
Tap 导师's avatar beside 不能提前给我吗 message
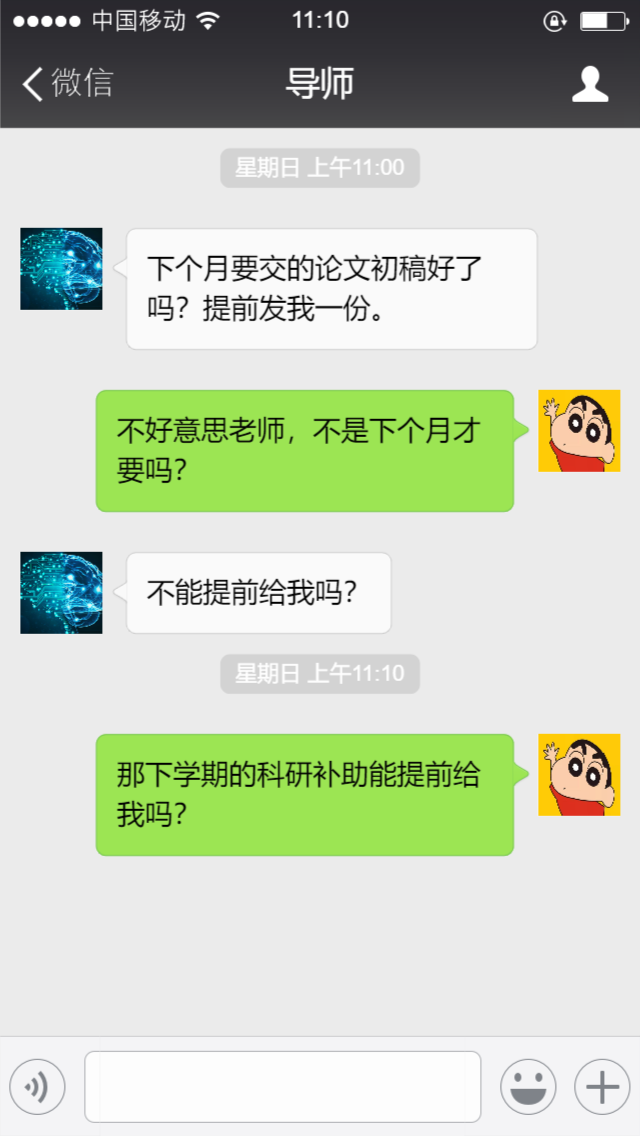(61, 593)
